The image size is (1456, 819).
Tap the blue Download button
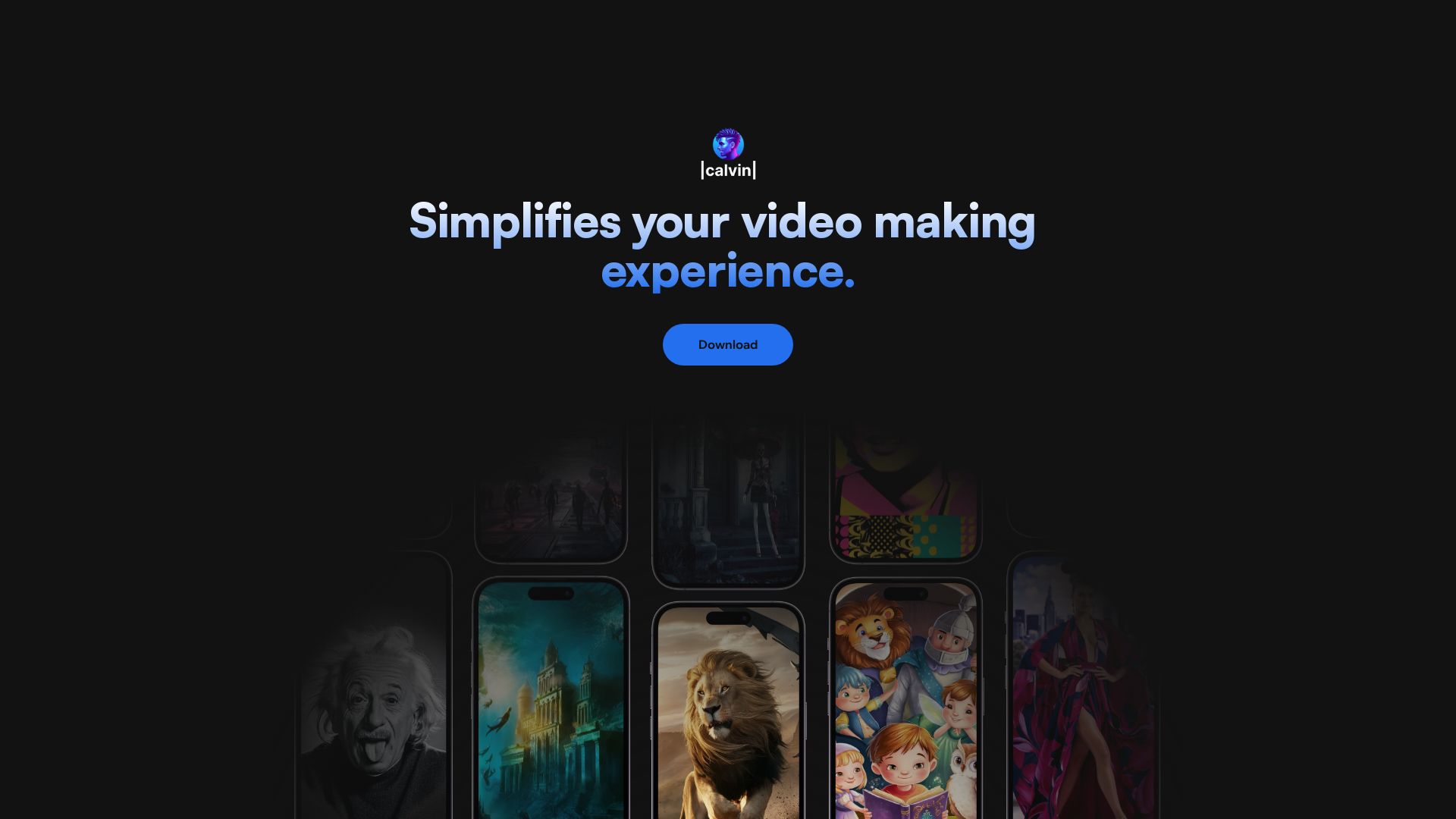coord(727,345)
